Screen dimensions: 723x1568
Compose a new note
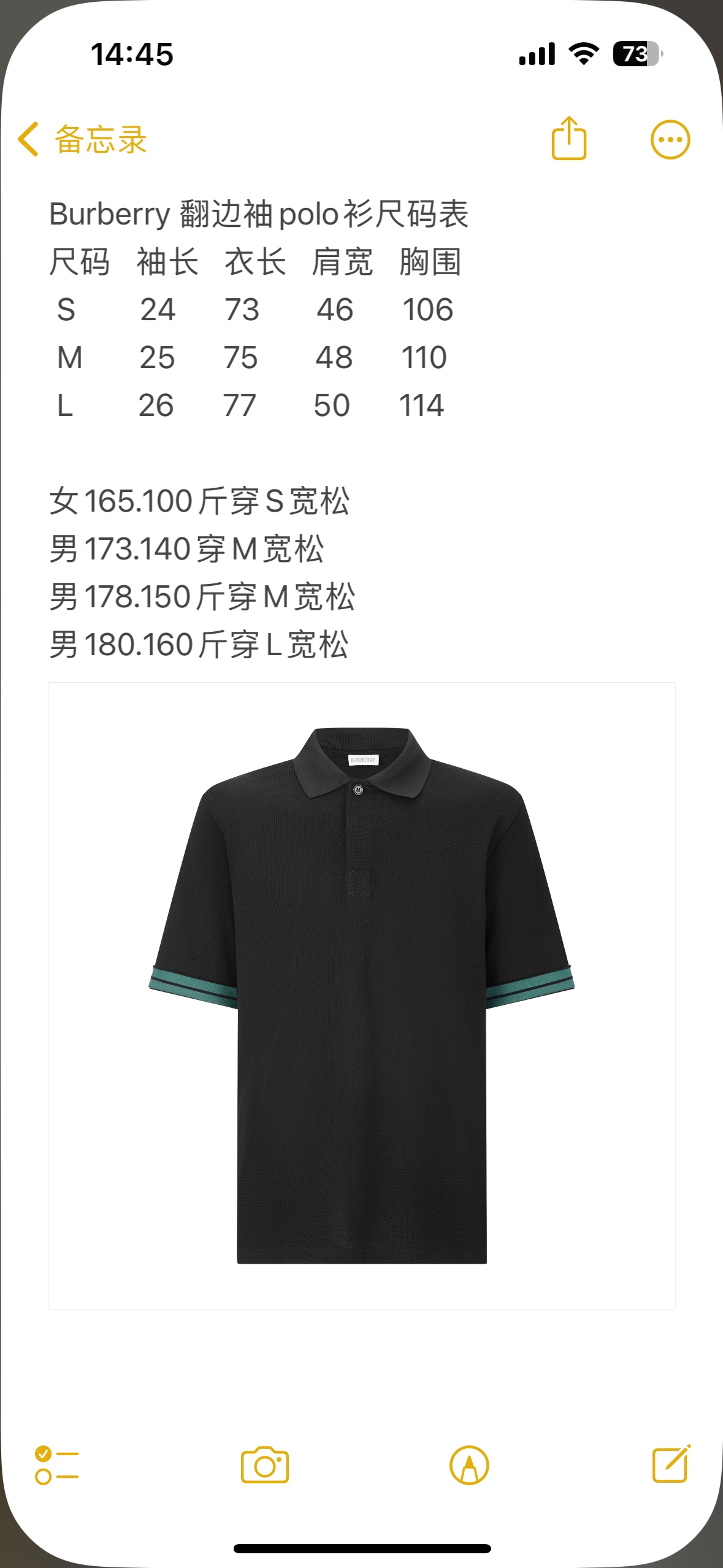coord(671,1465)
